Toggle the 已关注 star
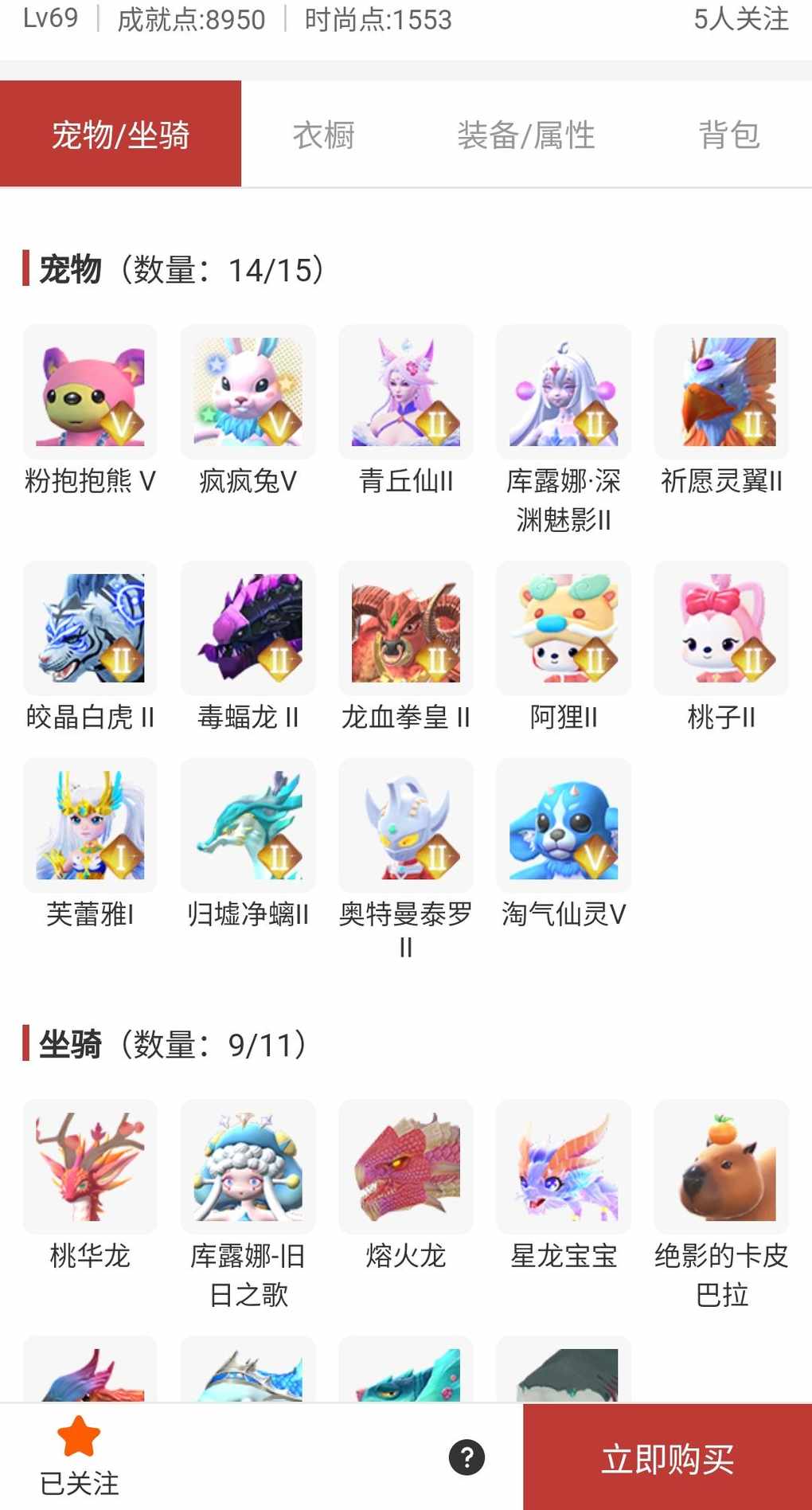Viewport: 812px width, 1510px height. [79, 1438]
